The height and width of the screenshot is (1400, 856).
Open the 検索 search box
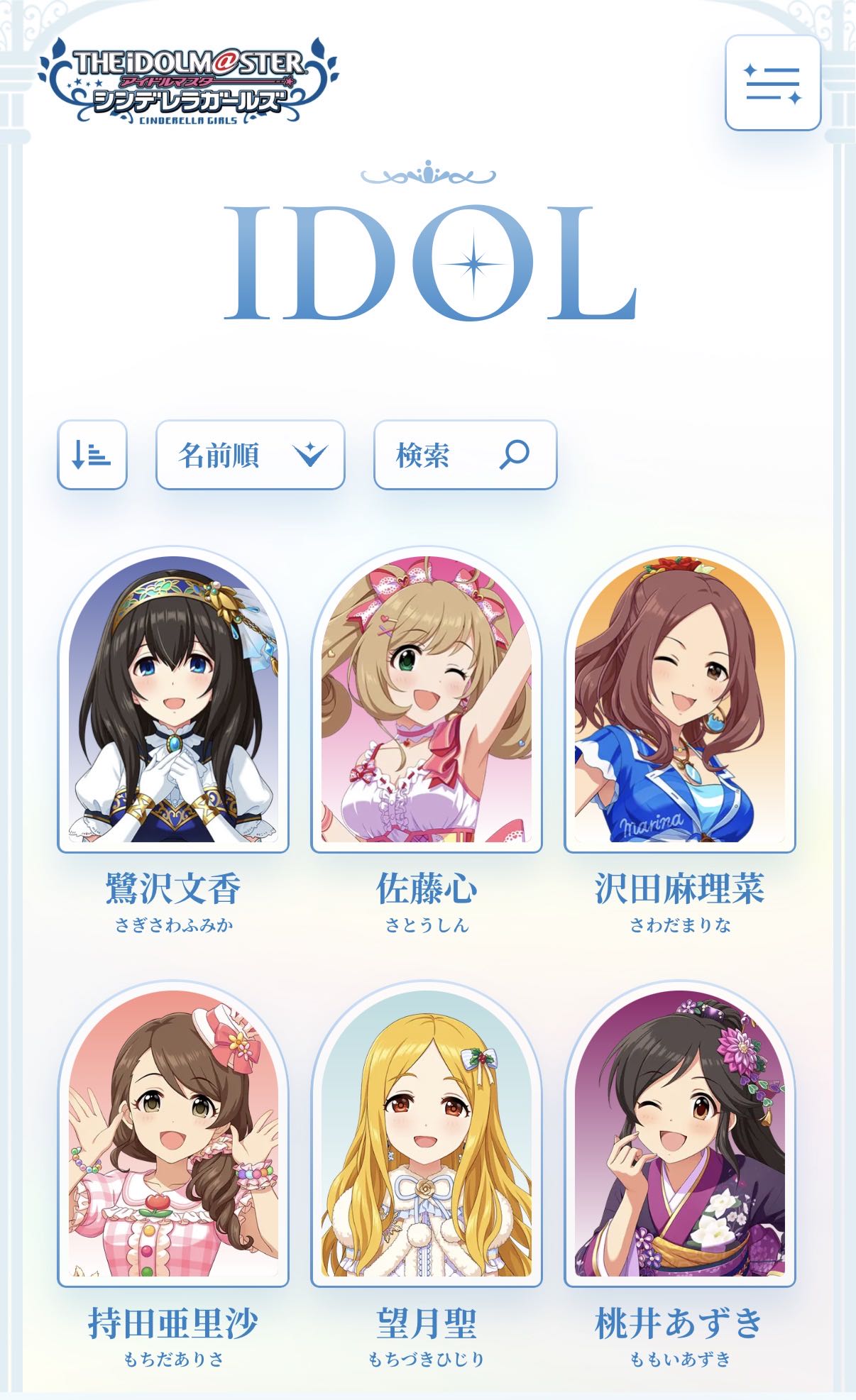point(465,455)
